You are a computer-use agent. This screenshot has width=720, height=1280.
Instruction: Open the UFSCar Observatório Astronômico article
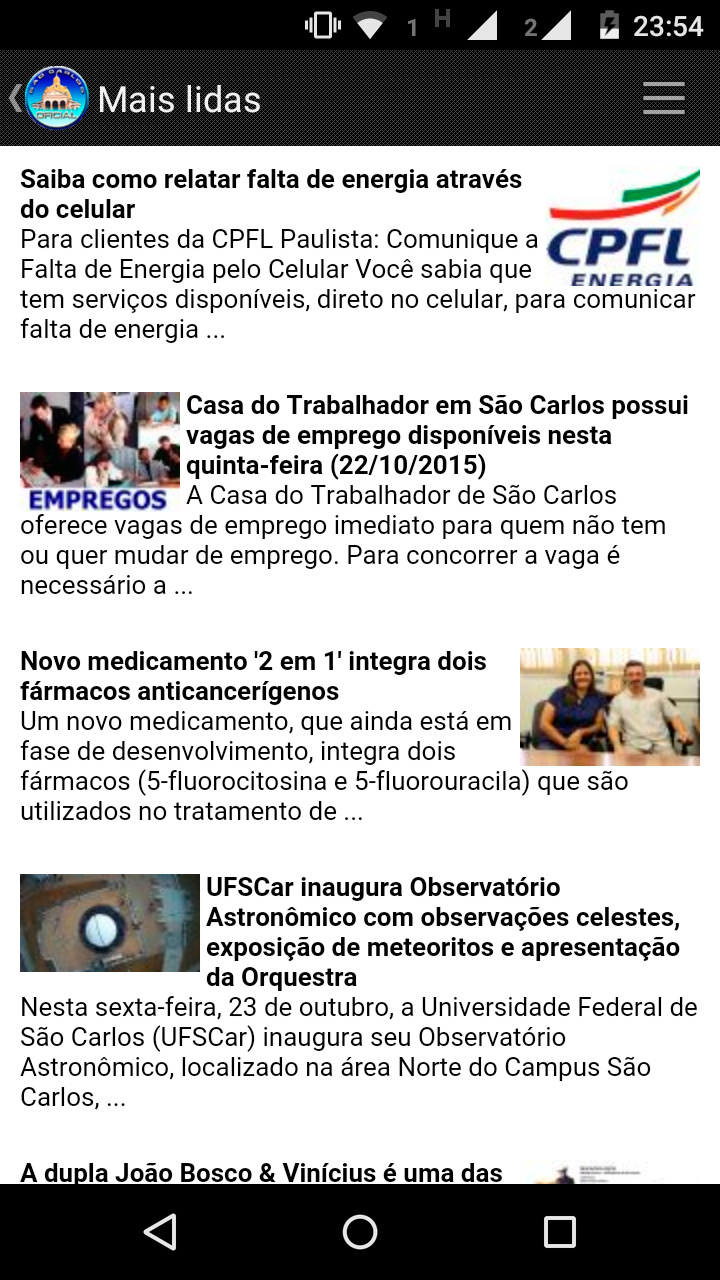(x=442, y=931)
